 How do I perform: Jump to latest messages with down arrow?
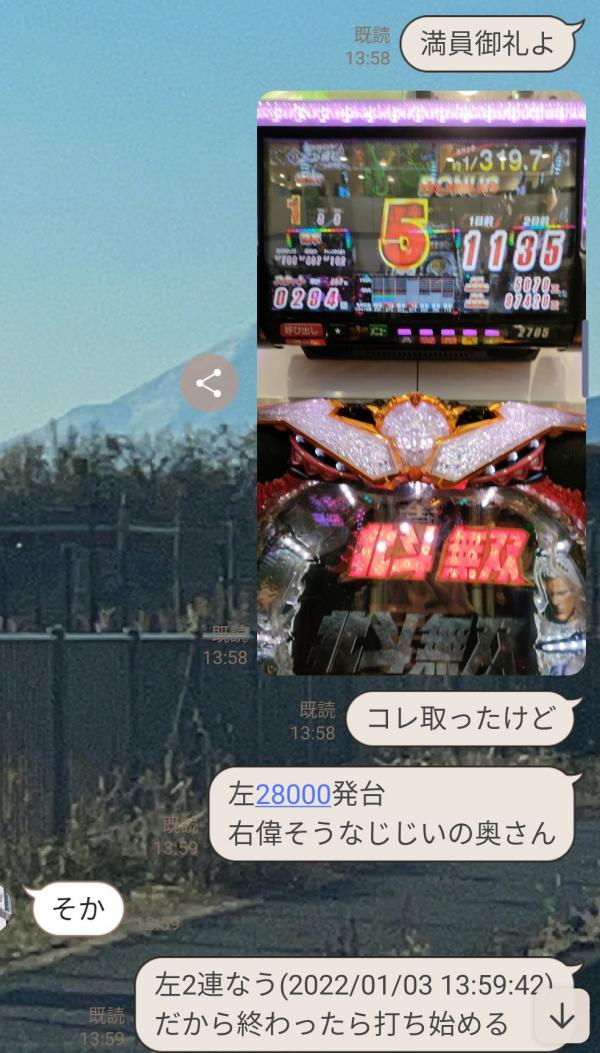click(x=563, y=1016)
